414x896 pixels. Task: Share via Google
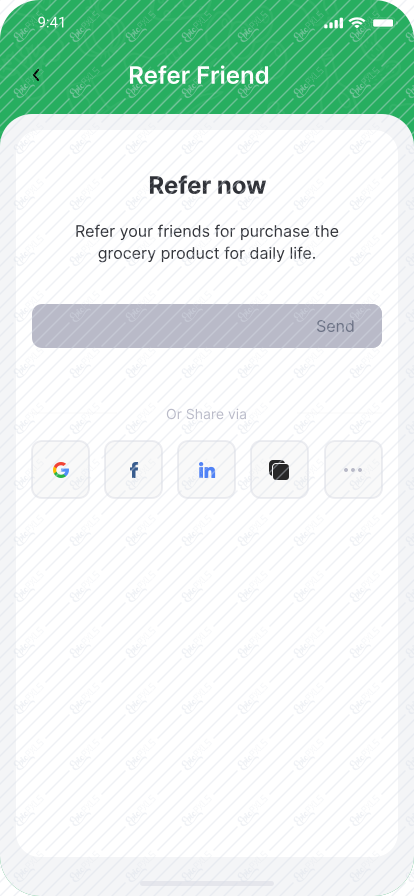tap(61, 470)
